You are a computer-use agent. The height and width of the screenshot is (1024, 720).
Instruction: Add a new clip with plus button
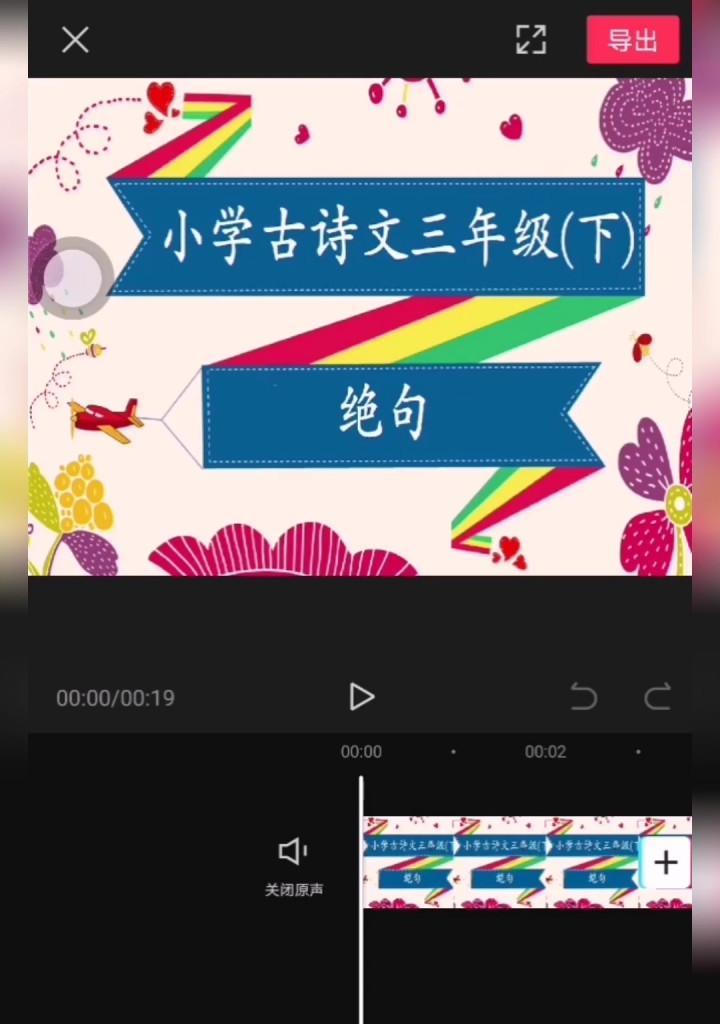[666, 862]
